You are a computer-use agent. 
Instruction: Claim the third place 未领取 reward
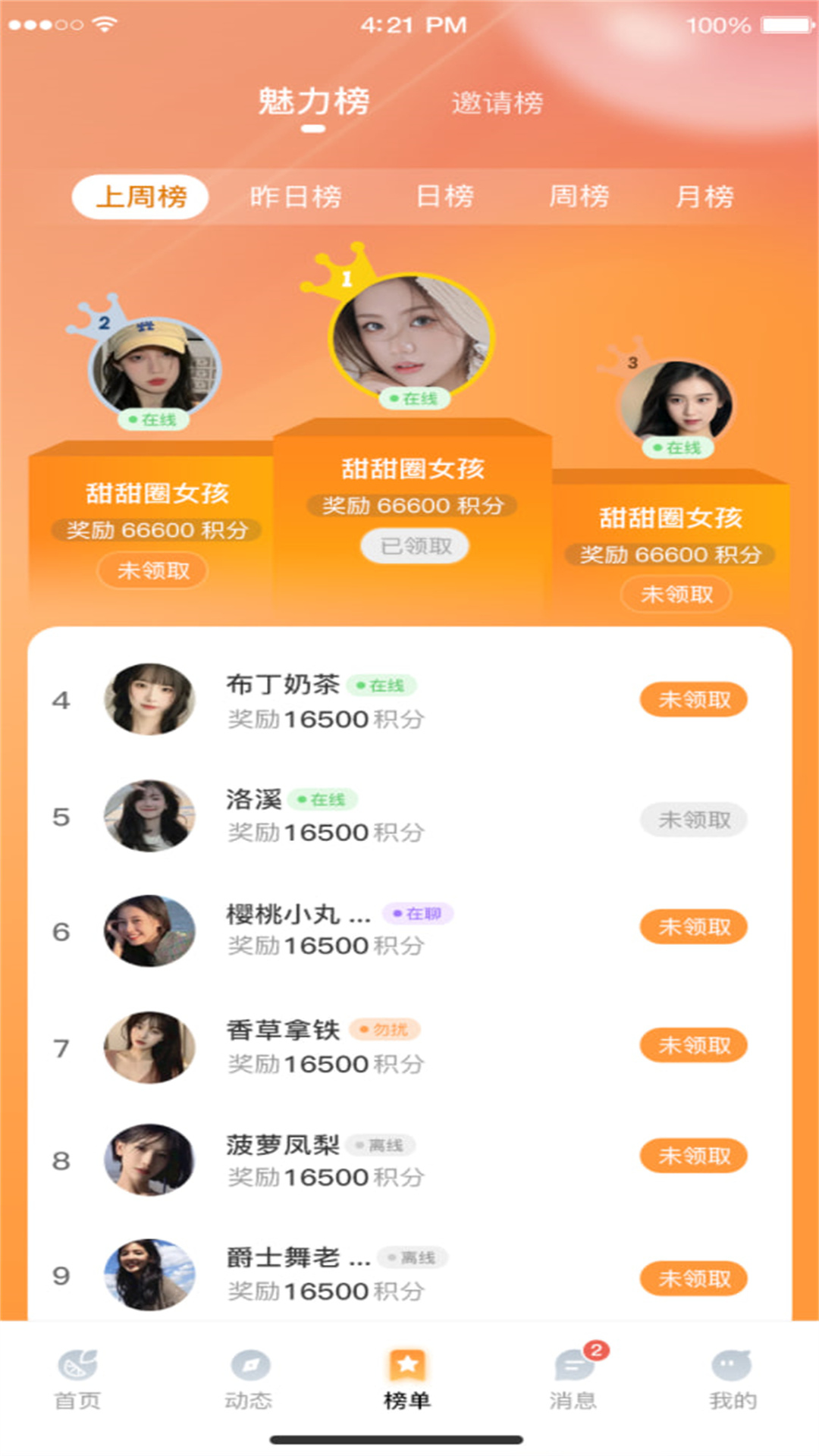(x=676, y=595)
